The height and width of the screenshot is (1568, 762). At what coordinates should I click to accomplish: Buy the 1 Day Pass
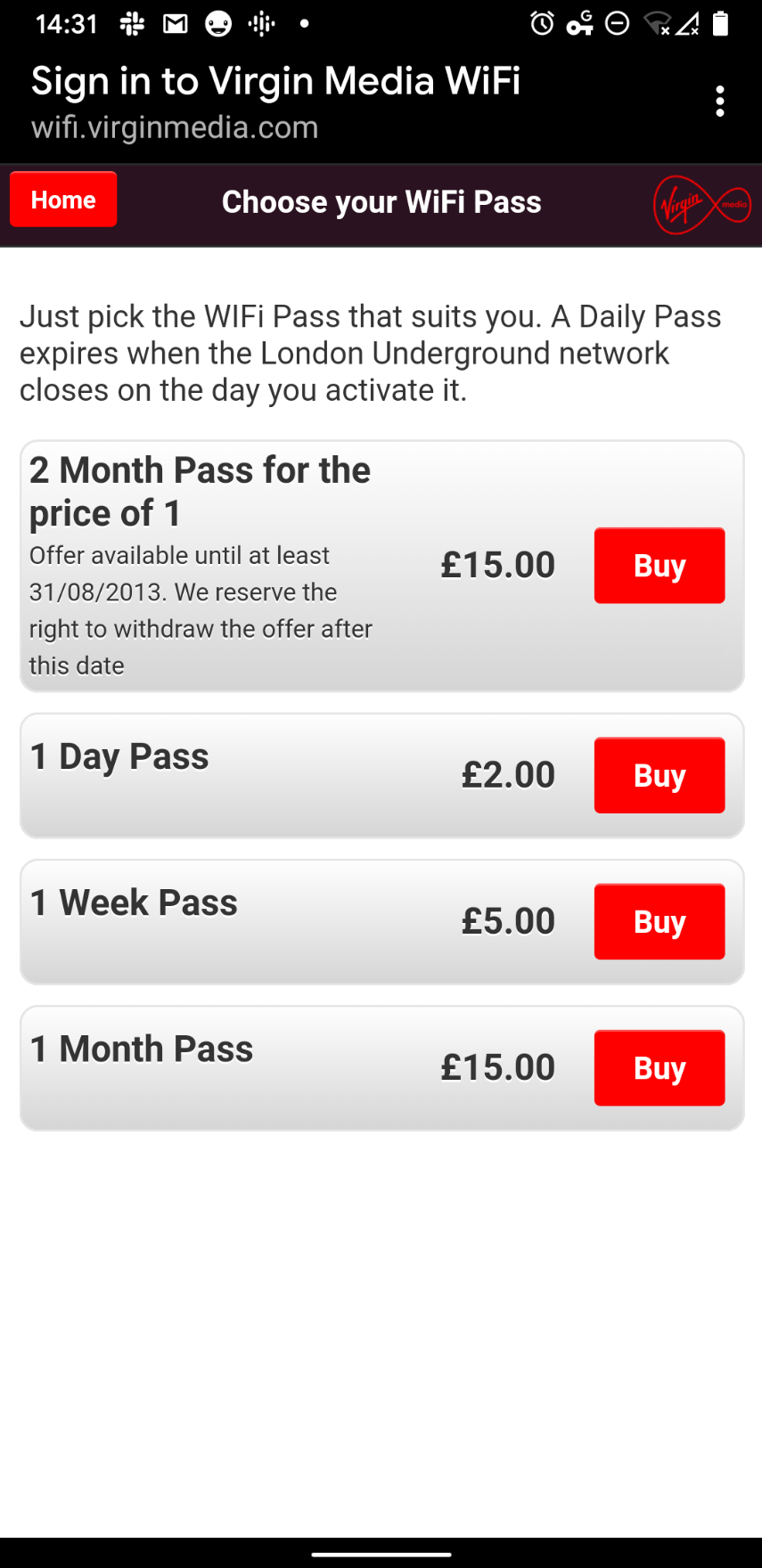(x=660, y=775)
